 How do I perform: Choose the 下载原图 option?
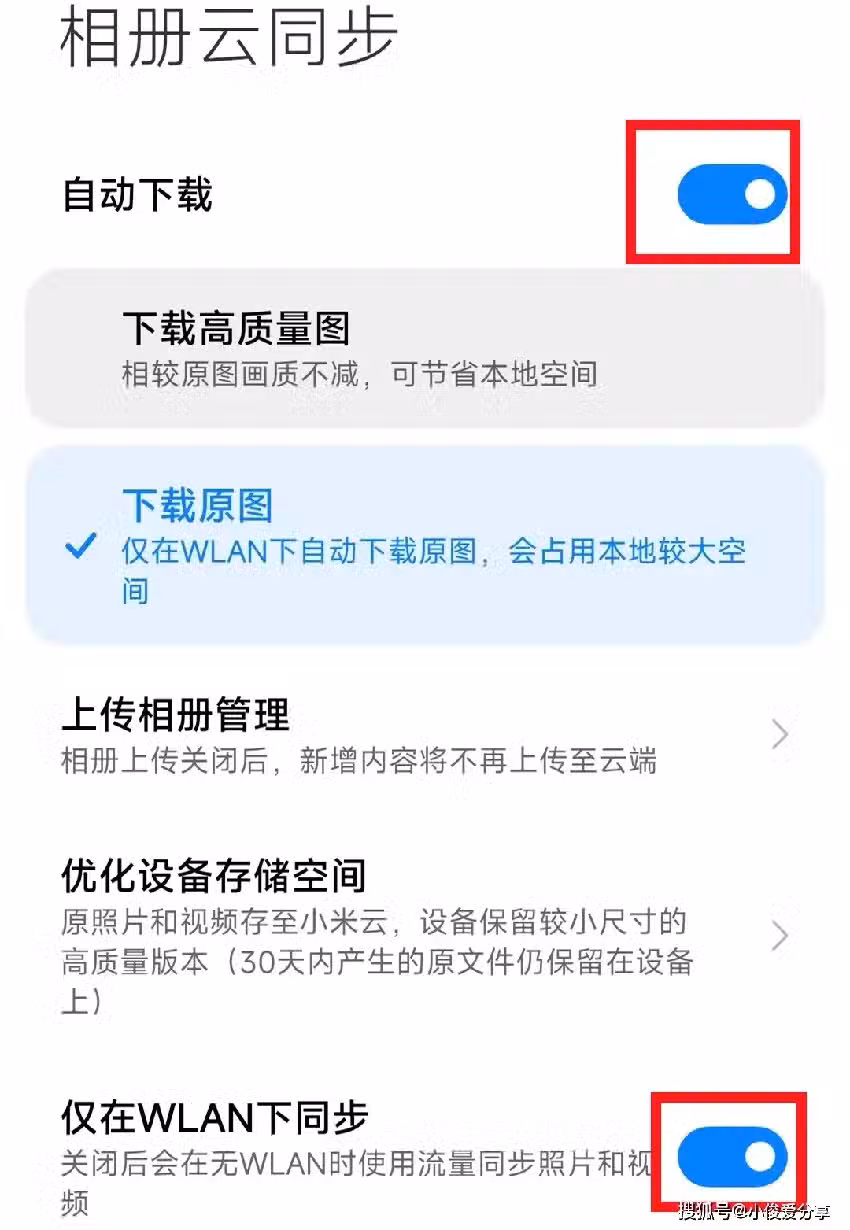click(x=425, y=545)
